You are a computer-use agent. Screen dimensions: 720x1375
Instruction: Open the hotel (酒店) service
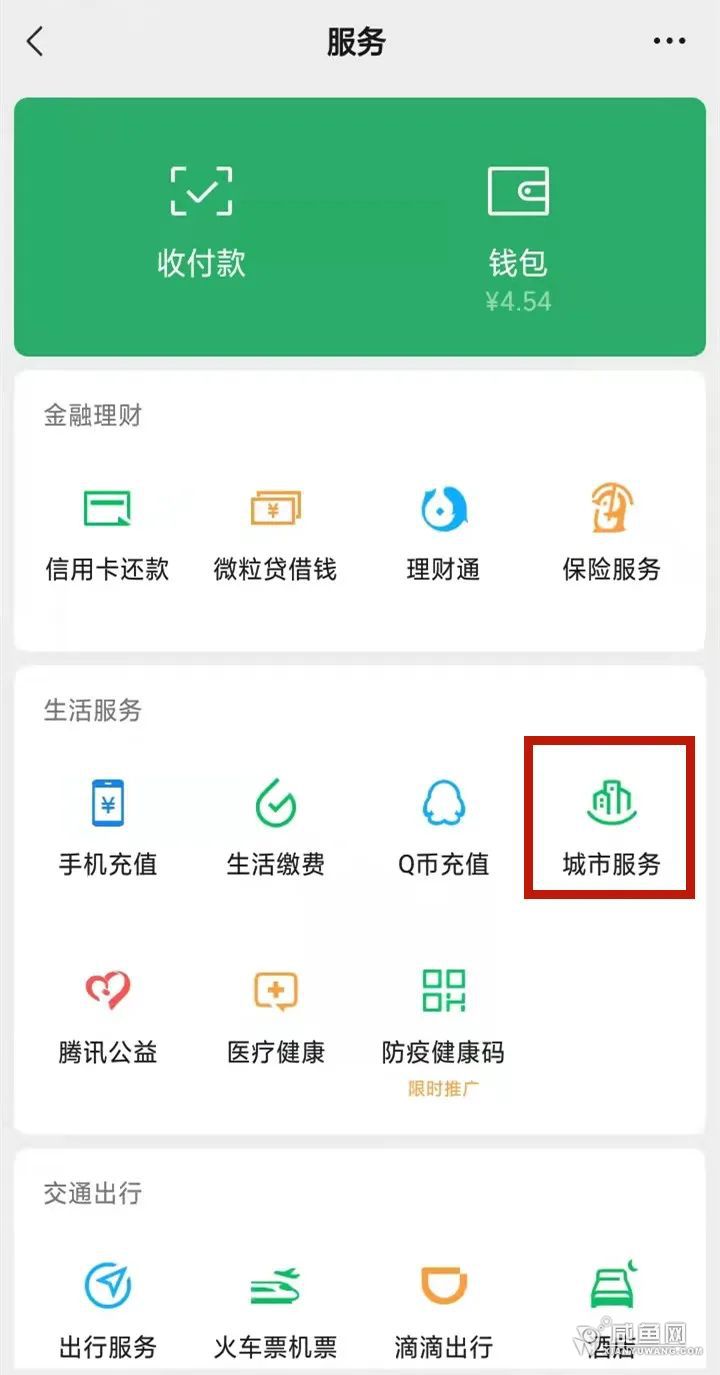pyautogui.click(x=611, y=1310)
